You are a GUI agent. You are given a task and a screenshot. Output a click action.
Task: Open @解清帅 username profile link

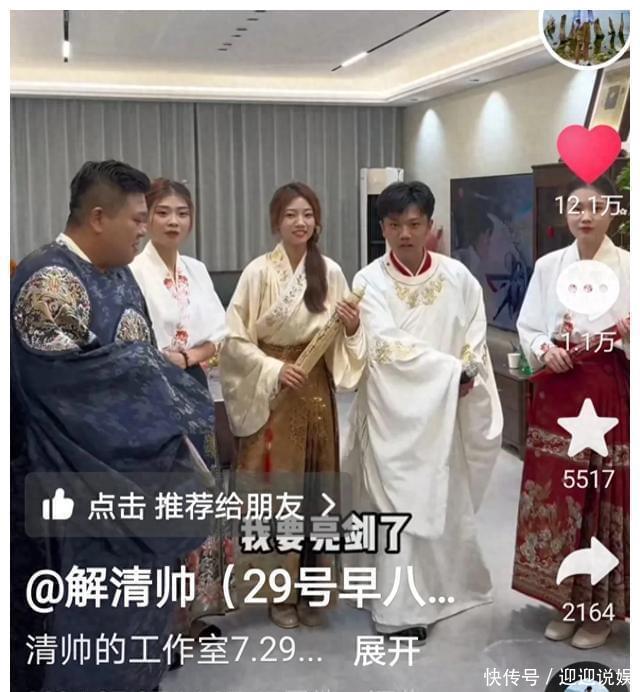(111, 590)
